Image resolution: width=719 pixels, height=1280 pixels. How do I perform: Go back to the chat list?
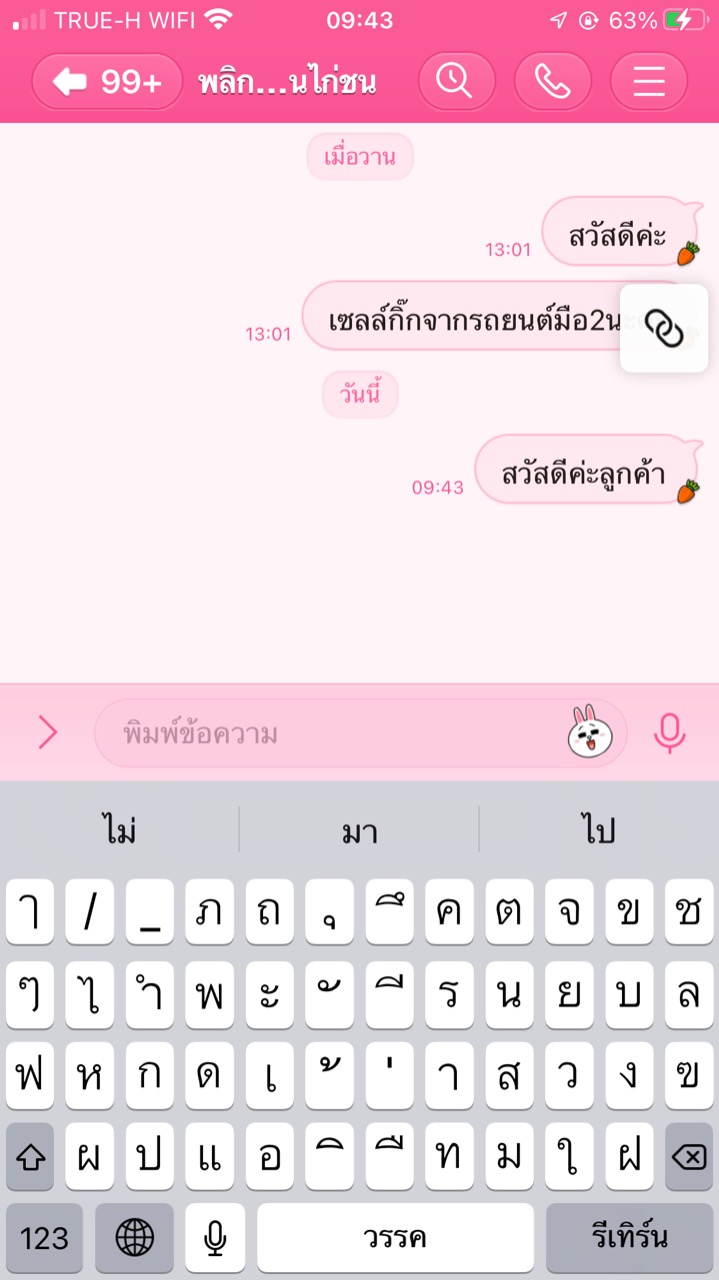(106, 82)
